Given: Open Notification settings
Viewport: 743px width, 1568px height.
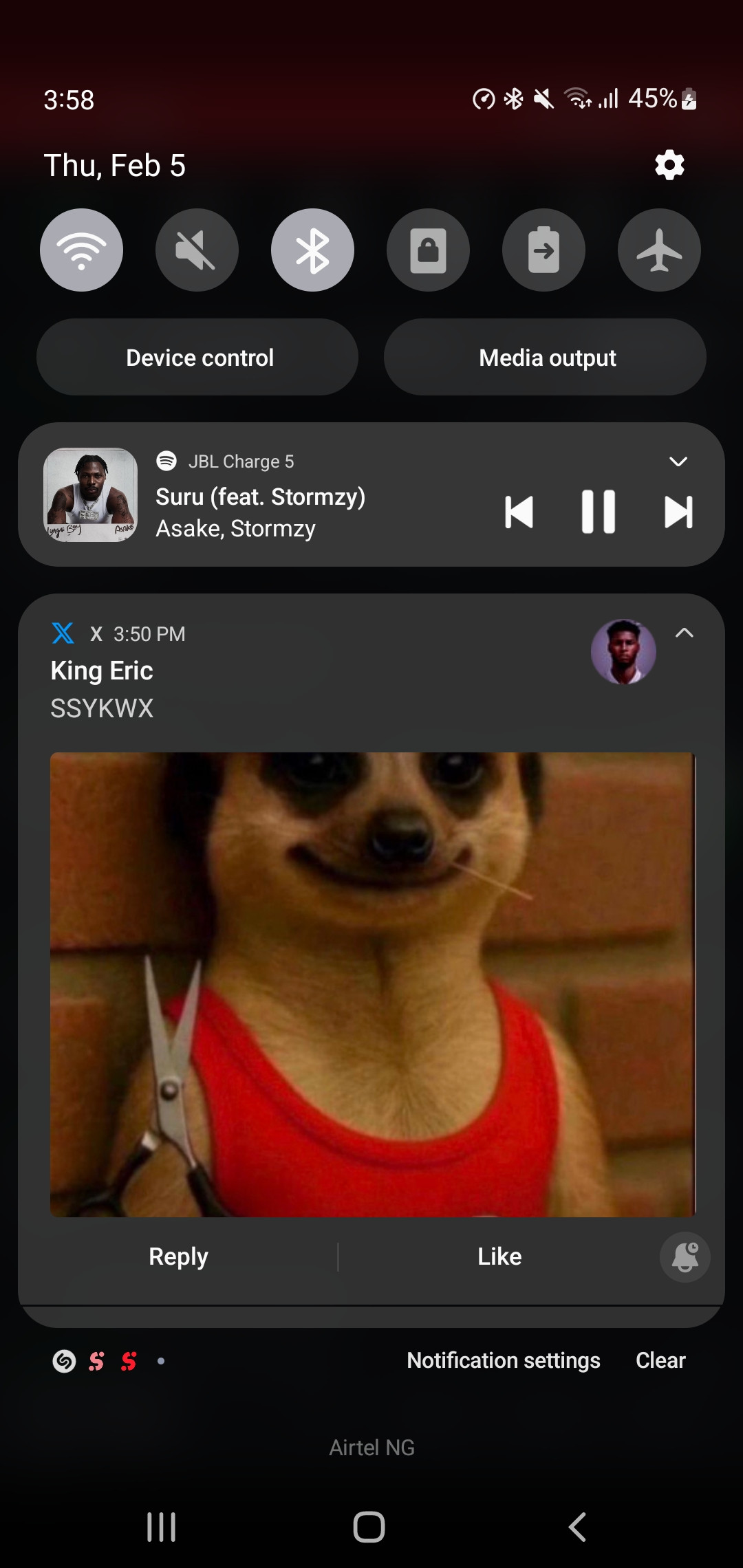Looking at the screenshot, I should click(x=503, y=1360).
